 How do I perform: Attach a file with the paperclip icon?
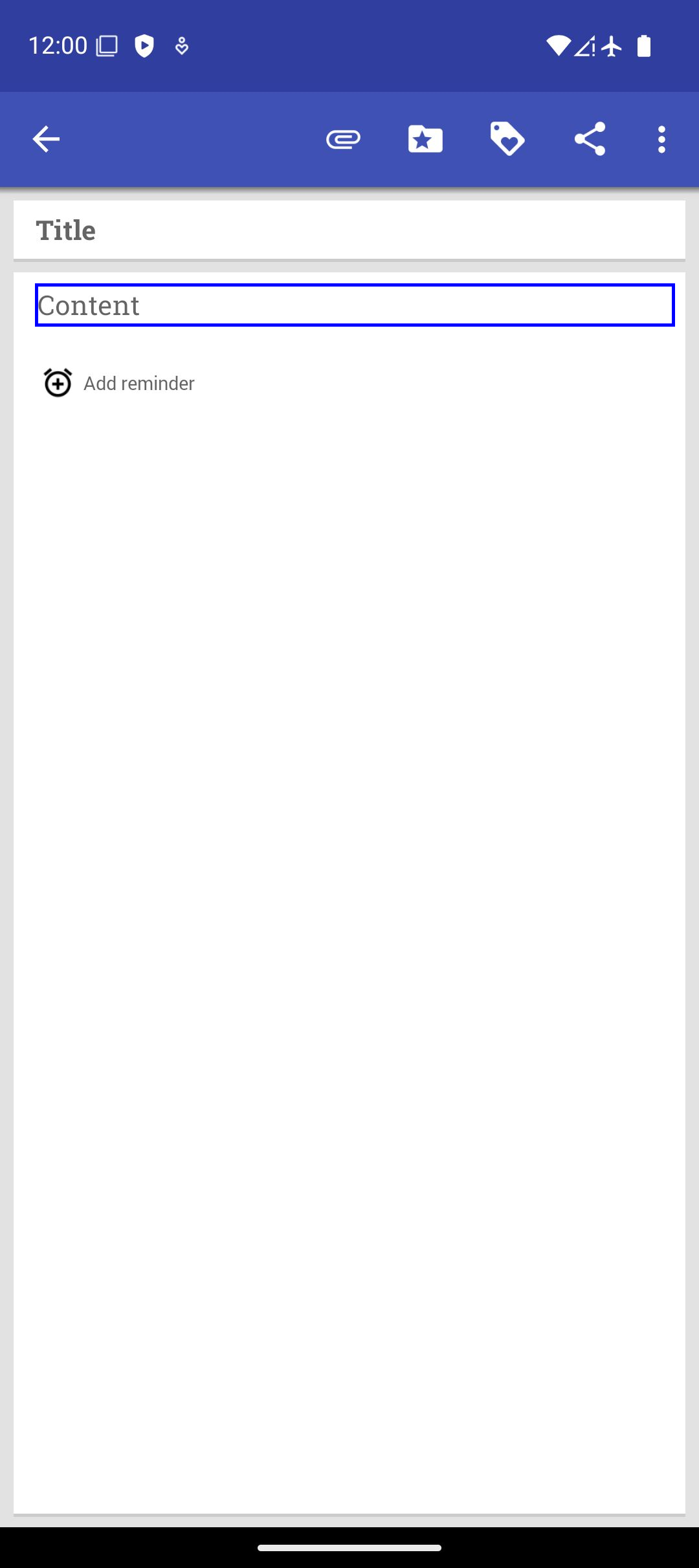(343, 139)
